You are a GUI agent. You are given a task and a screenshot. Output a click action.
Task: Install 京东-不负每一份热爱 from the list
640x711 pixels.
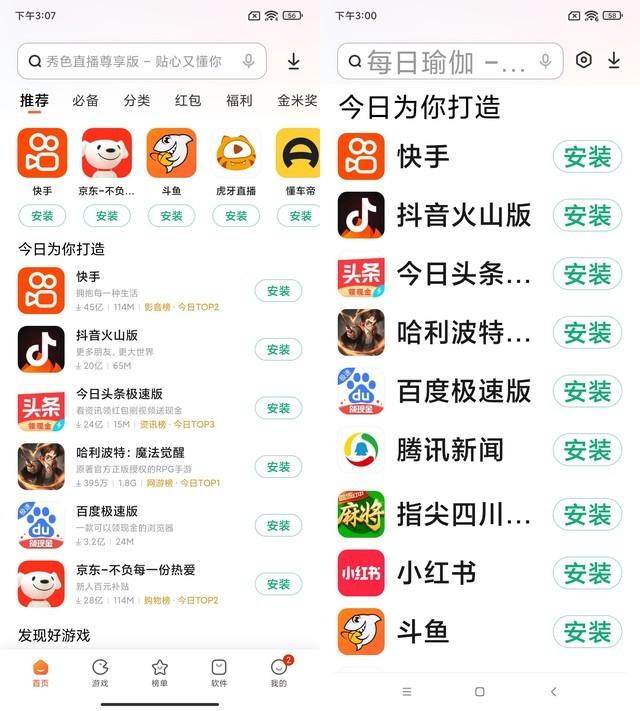(278, 584)
